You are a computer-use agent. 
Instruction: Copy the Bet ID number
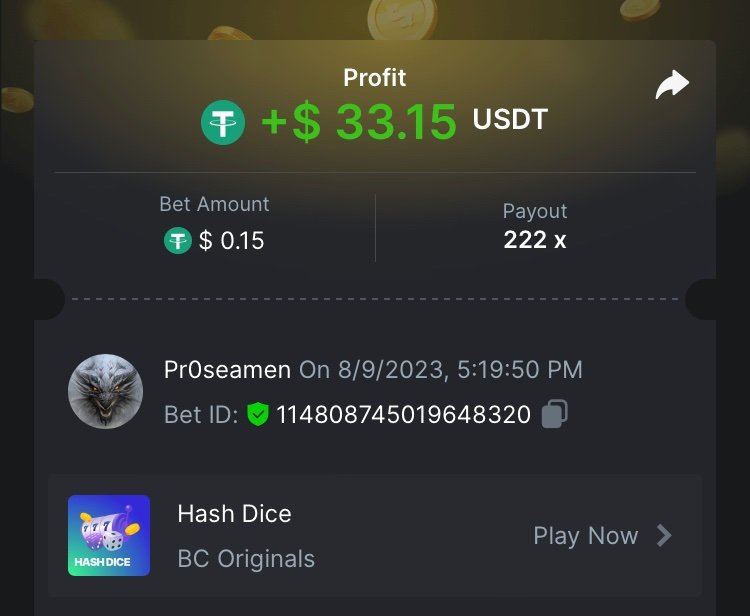[555, 414]
